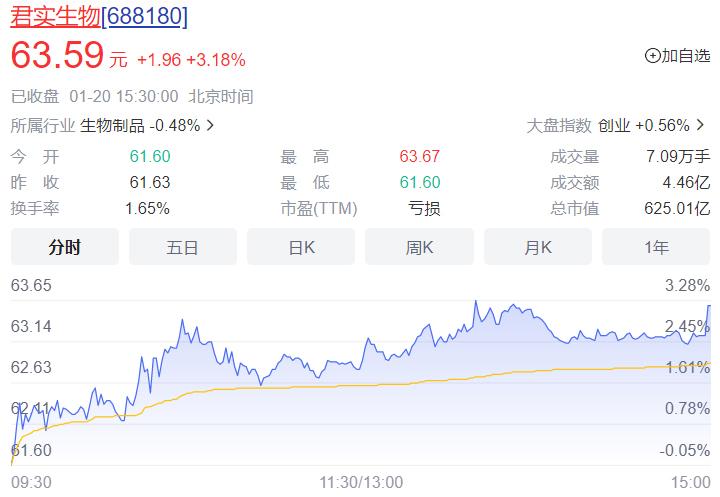Switch to the 分时 chart tab
Image resolution: width=720 pixels, height=497 pixels.
64,247
